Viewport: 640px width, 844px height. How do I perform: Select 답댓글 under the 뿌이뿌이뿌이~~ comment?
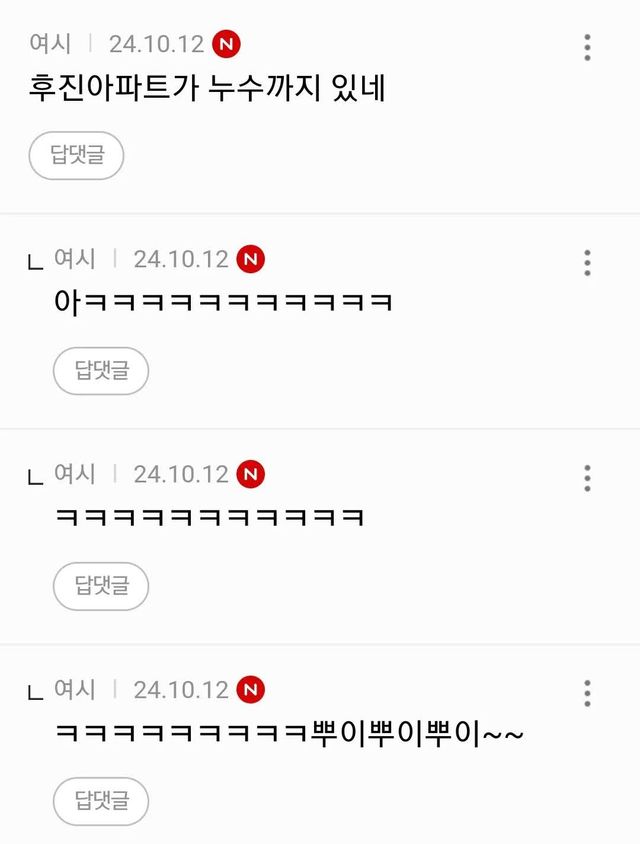coord(101,801)
